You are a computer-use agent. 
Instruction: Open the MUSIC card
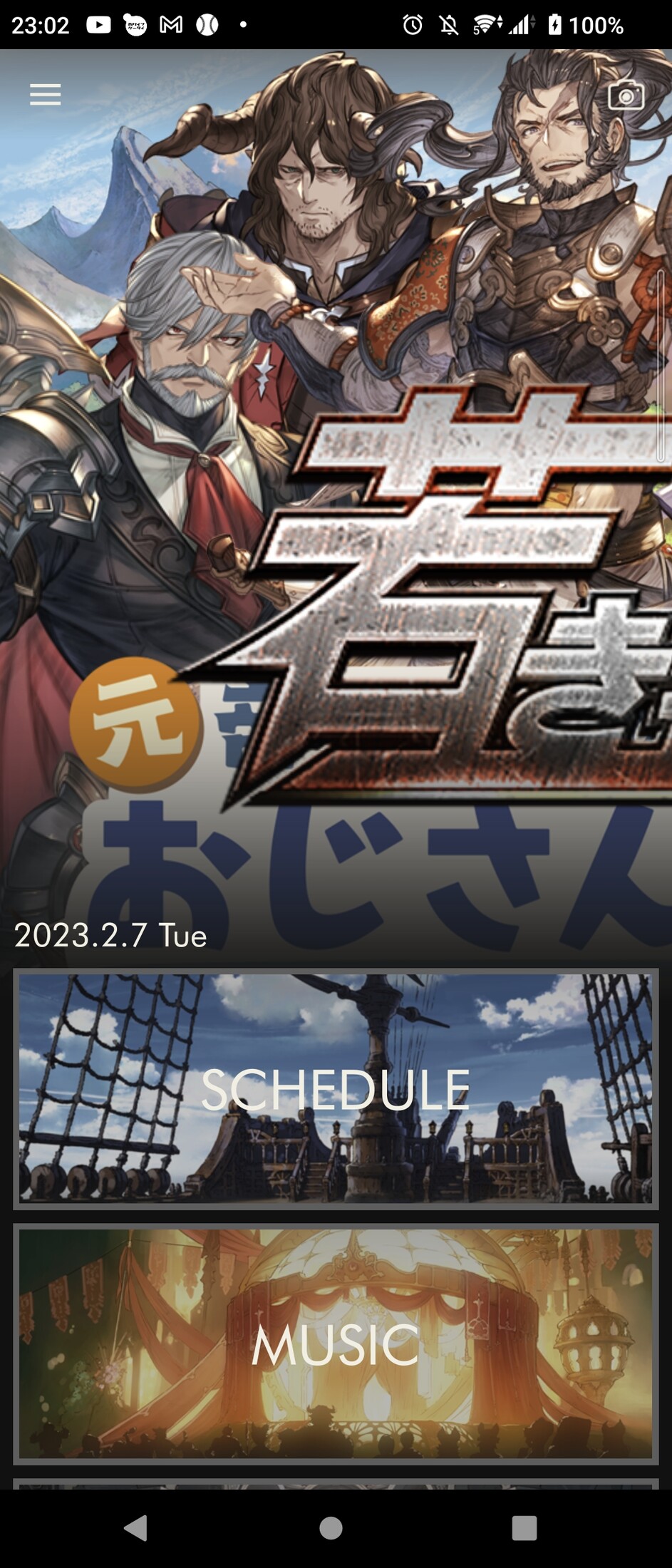(336, 1345)
